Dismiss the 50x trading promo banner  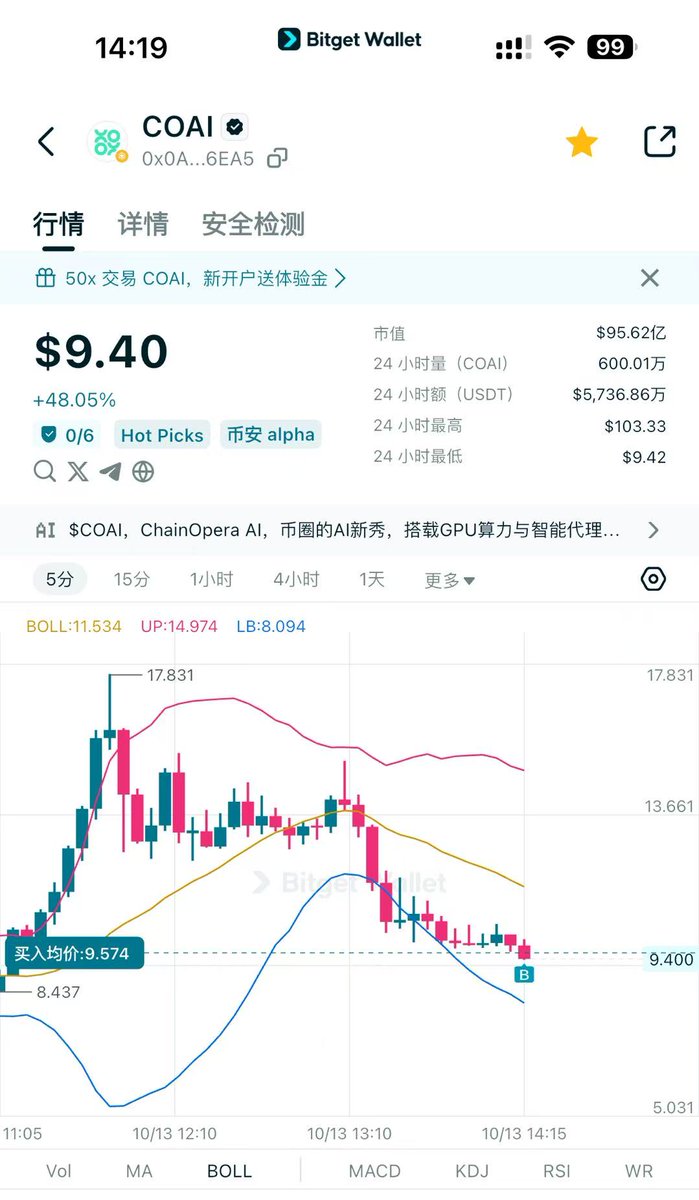click(x=650, y=278)
